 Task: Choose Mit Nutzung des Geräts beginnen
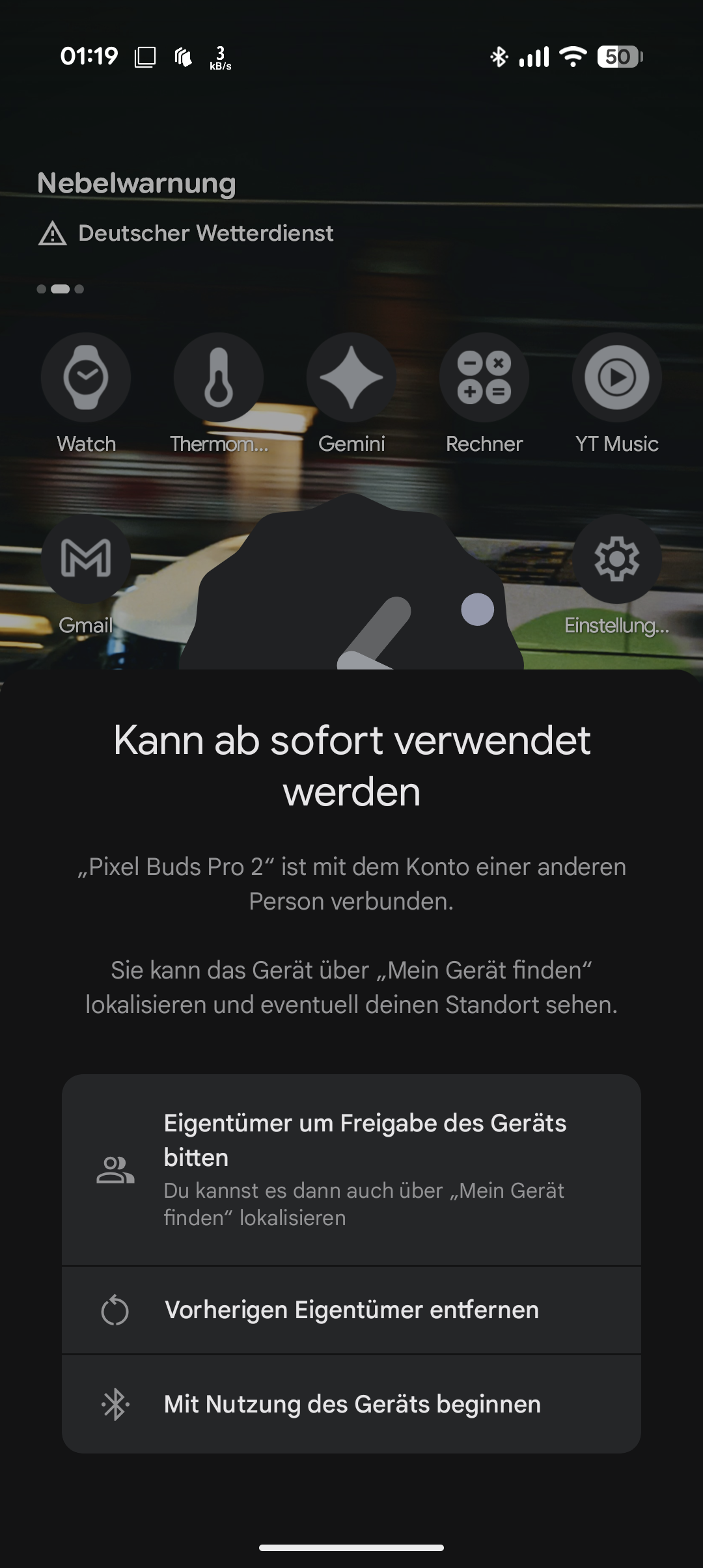(x=351, y=1404)
